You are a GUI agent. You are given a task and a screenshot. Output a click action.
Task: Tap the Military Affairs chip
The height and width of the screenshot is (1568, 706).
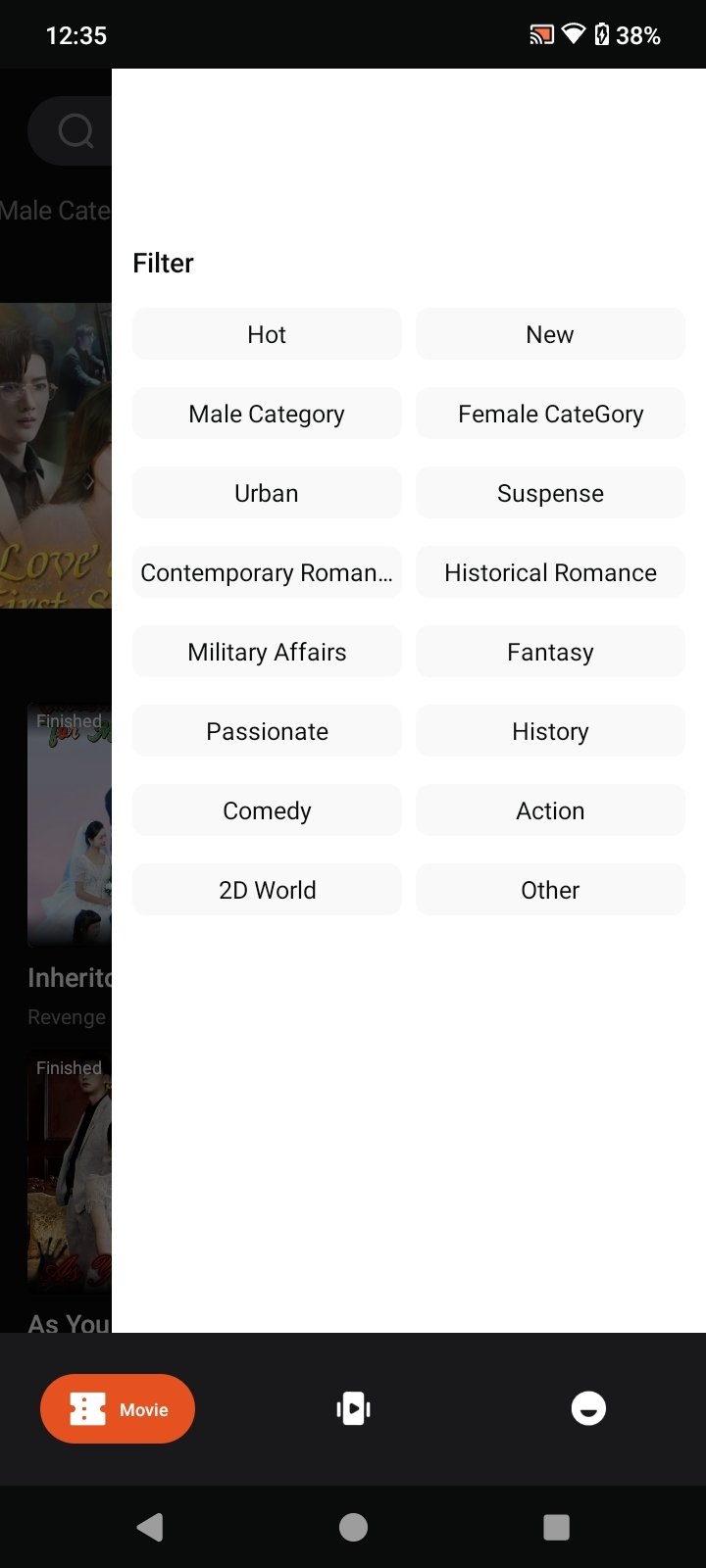pos(267,652)
